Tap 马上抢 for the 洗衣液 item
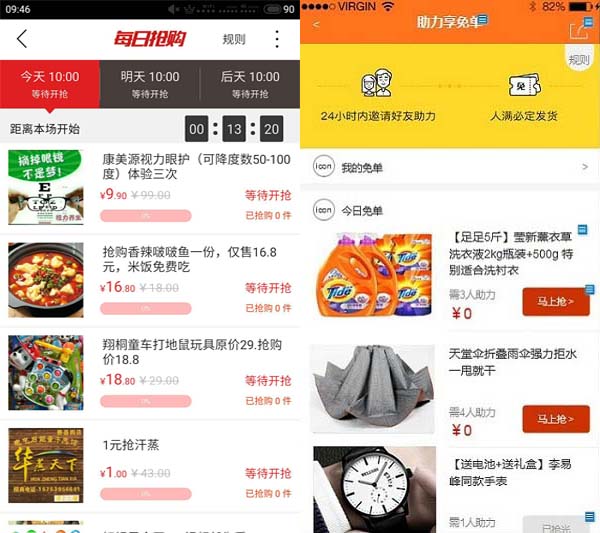Image resolution: width=600 pixels, height=533 pixels. coord(555,301)
